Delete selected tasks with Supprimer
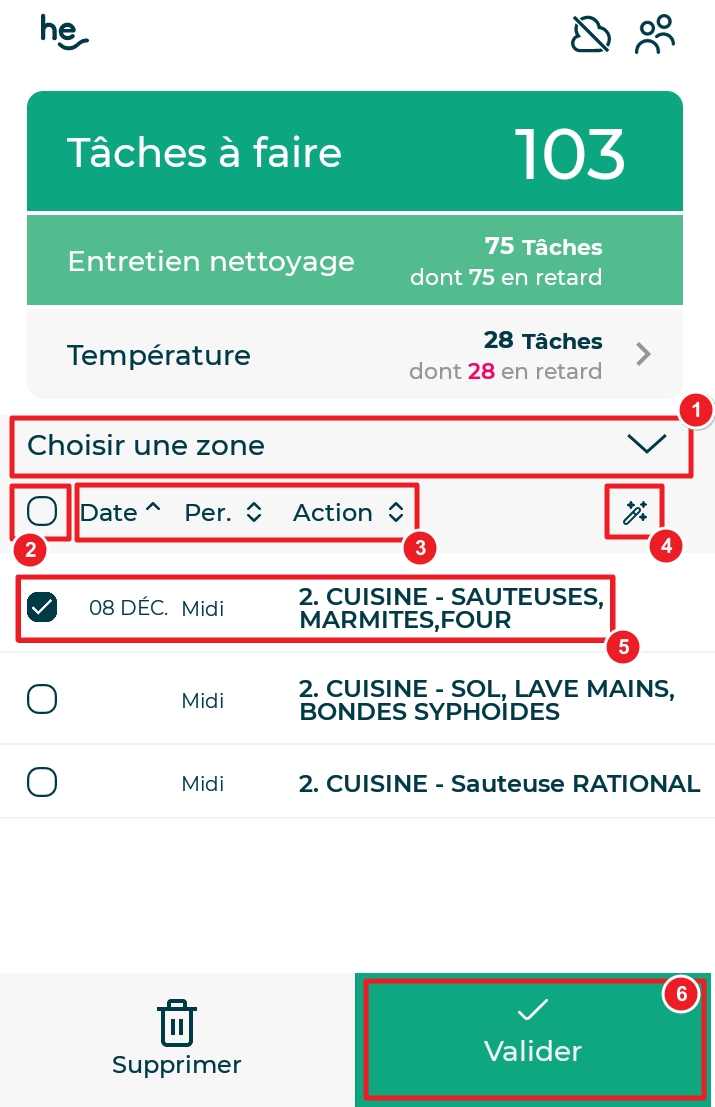The width and height of the screenshot is (715, 1107). (x=177, y=1039)
